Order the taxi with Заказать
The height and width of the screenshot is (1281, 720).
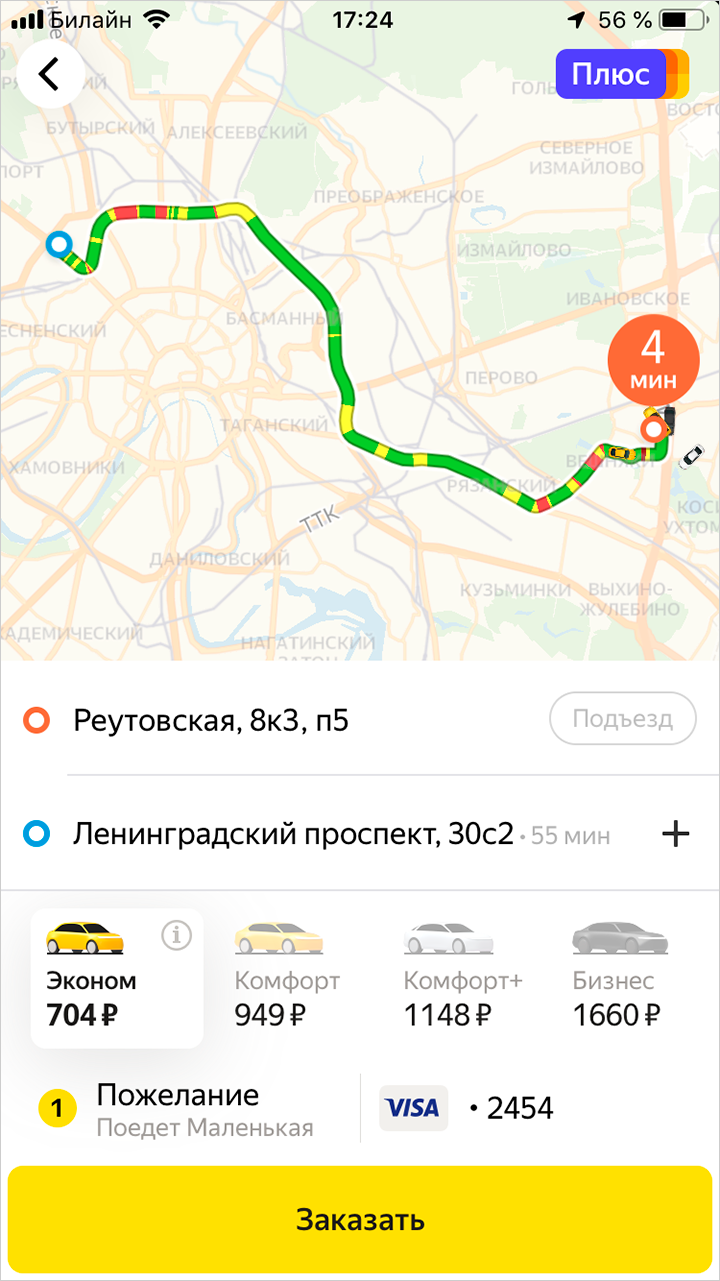pyautogui.click(x=360, y=1220)
